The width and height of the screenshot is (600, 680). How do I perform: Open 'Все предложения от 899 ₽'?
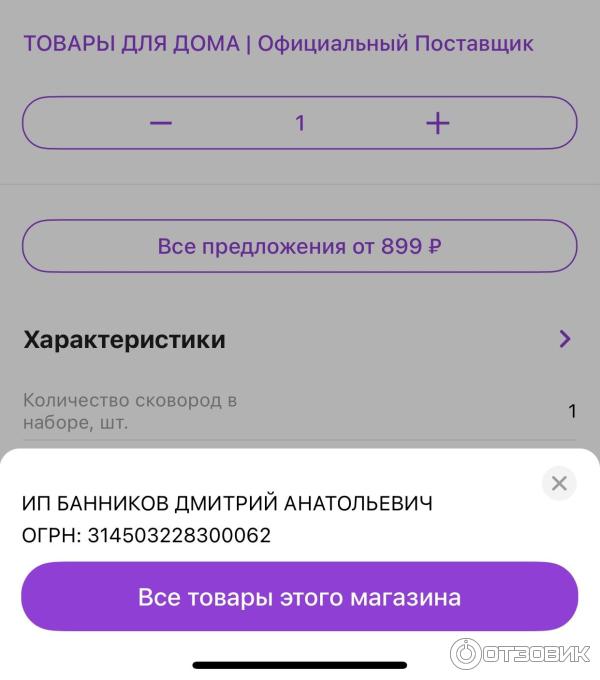[299, 246]
